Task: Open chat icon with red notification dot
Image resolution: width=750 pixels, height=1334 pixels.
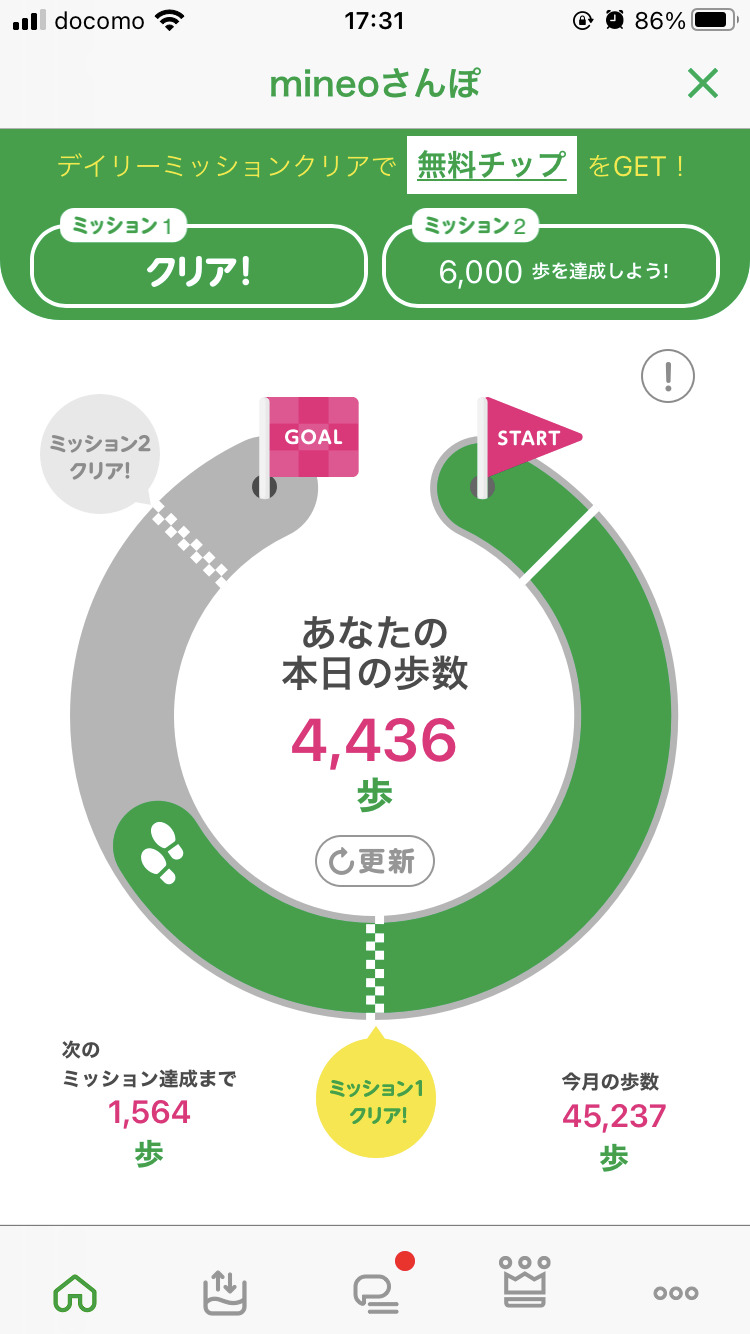Action: pyautogui.click(x=375, y=1293)
